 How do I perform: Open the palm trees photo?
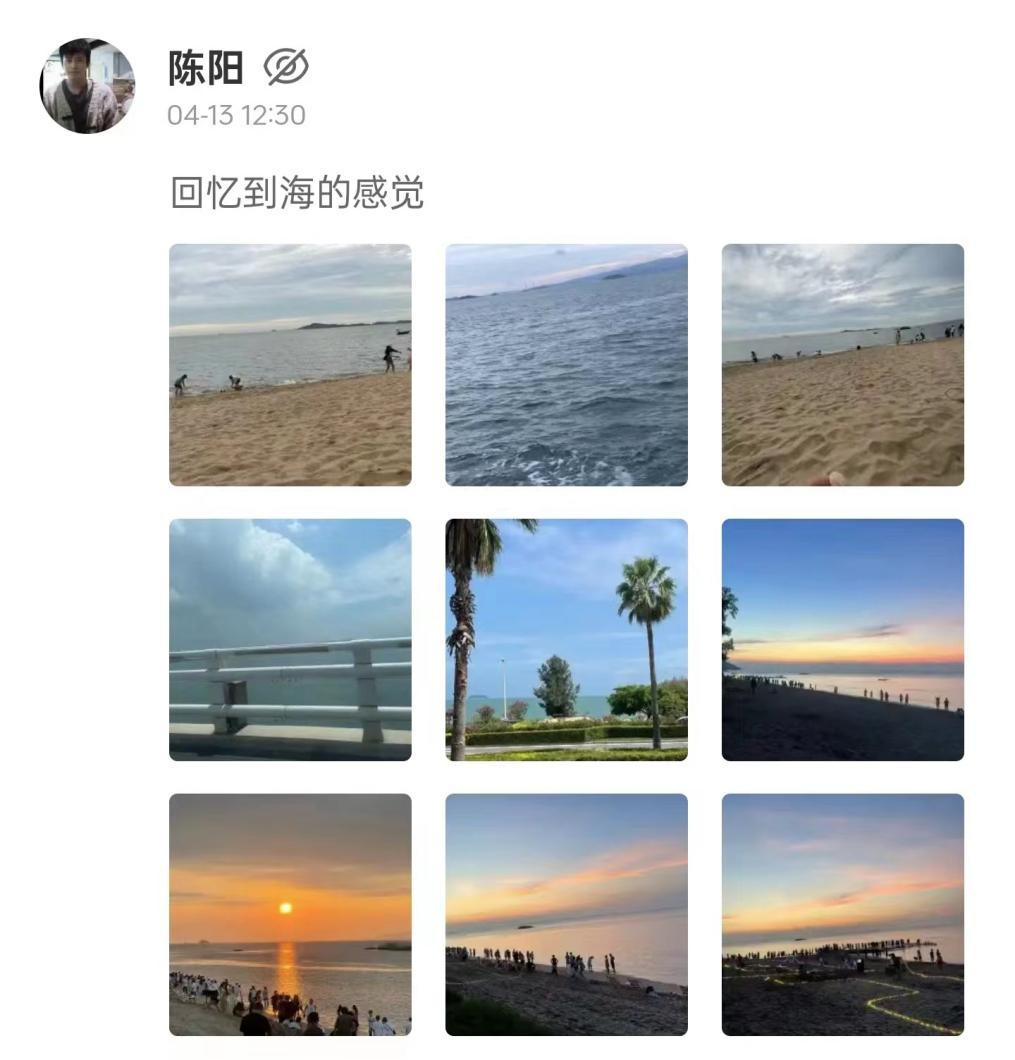(x=566, y=640)
